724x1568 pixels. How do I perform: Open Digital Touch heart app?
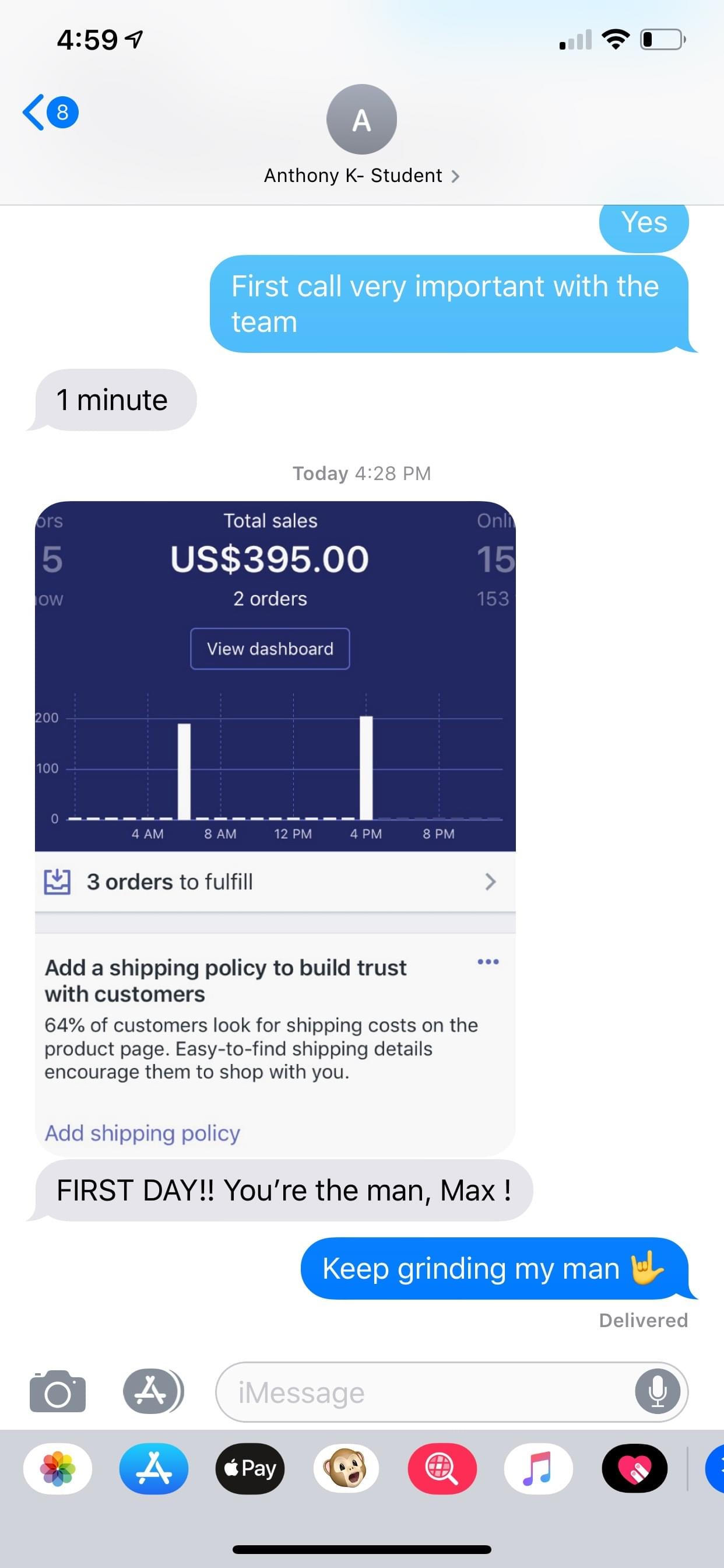coord(635,1468)
